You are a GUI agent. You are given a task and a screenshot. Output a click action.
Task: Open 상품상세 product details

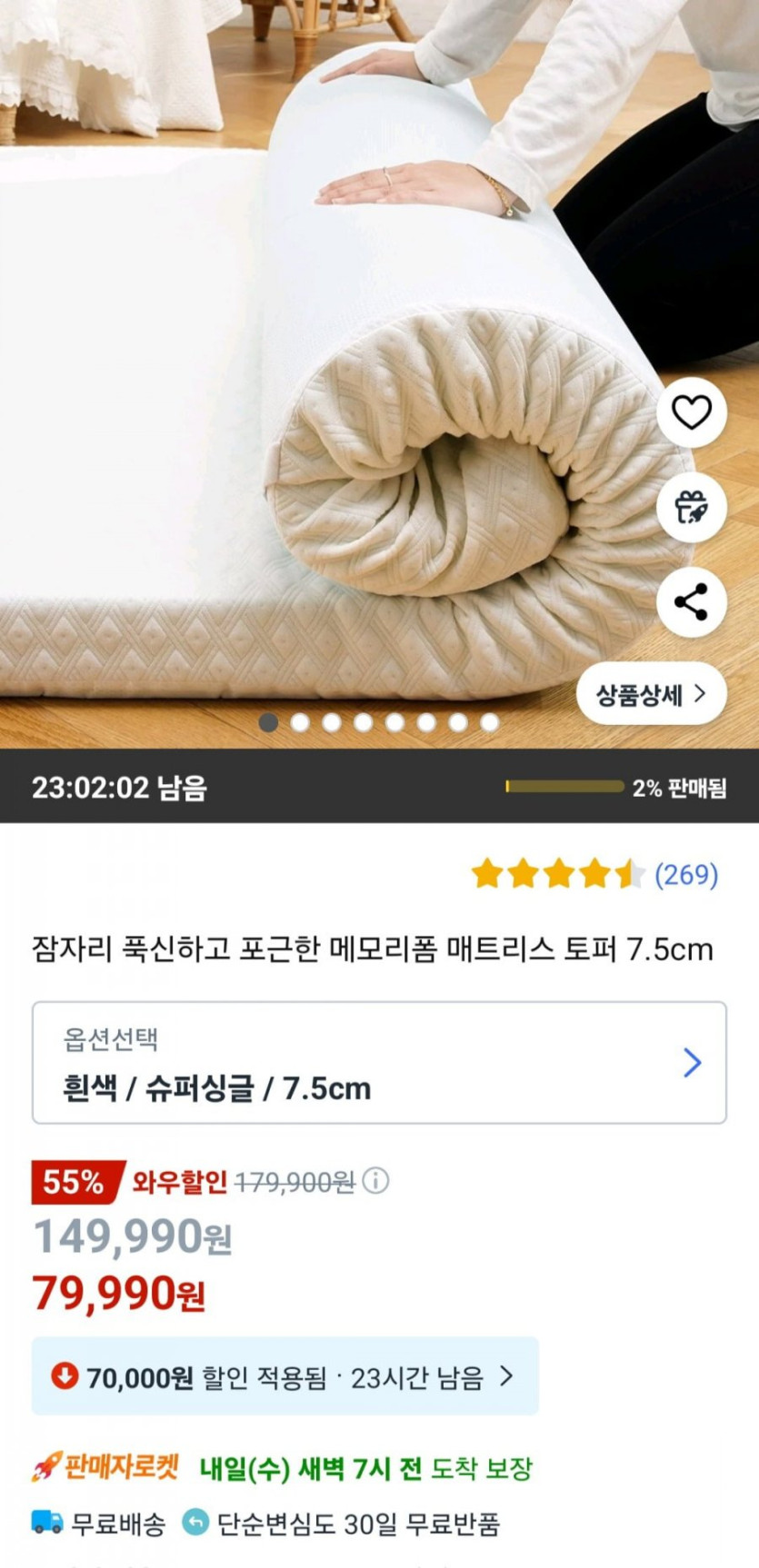[x=651, y=695]
